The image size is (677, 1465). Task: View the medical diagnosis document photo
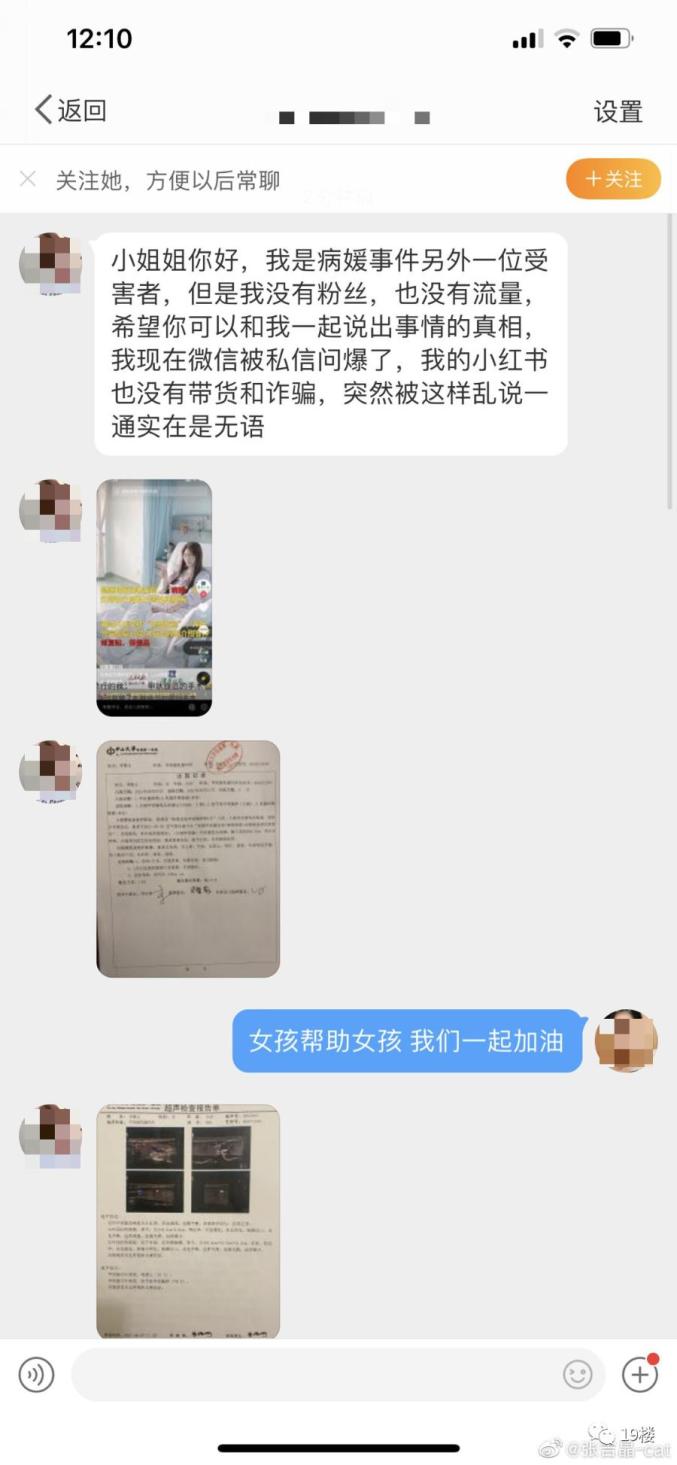(x=188, y=858)
